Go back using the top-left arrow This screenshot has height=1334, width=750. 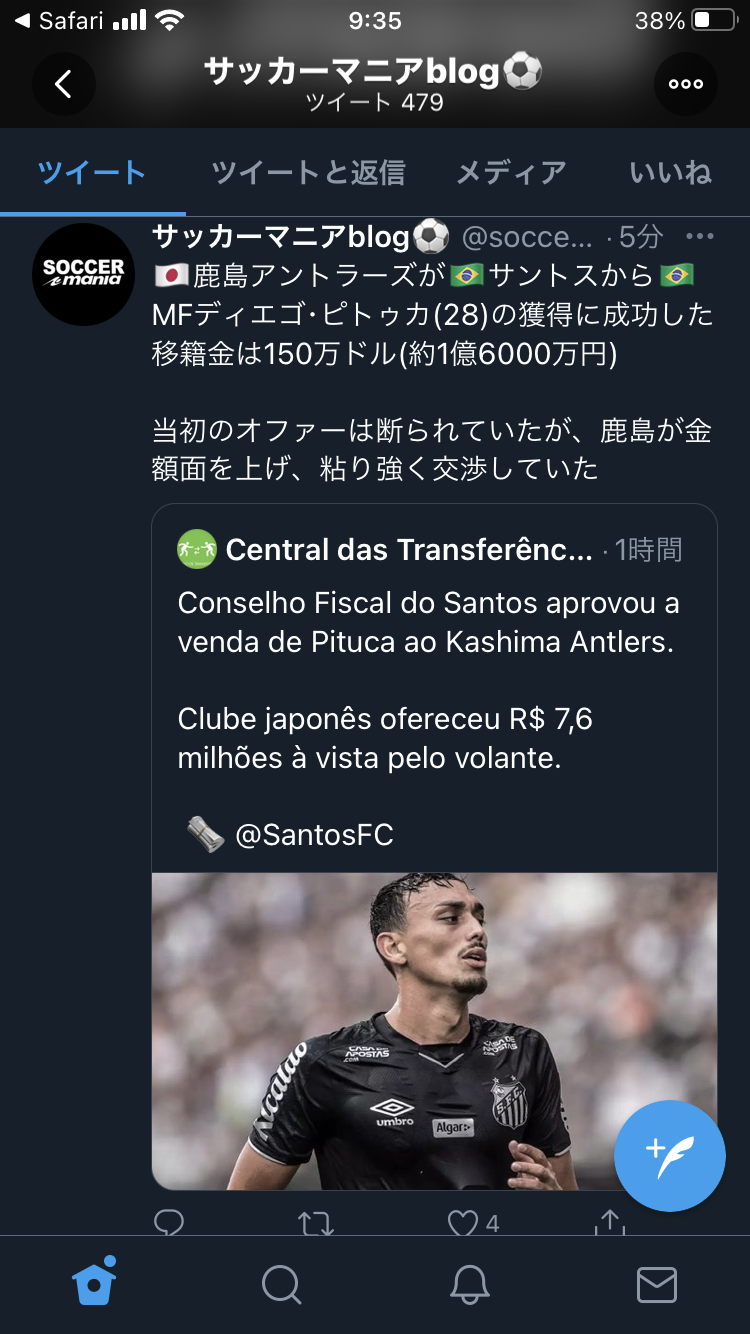[63, 84]
